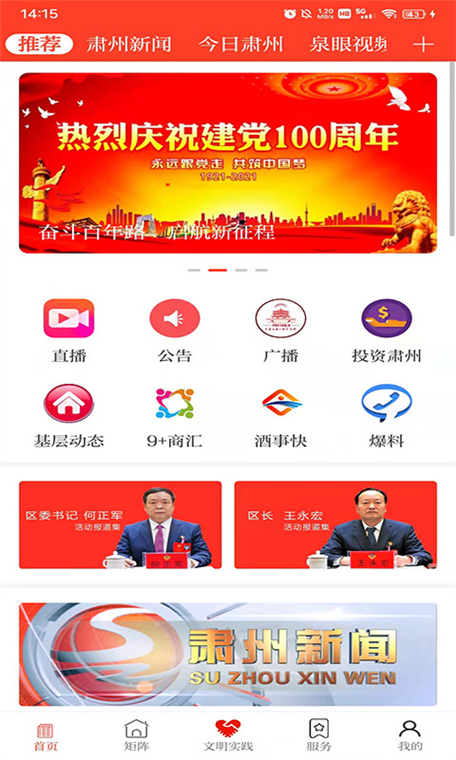Go to the 矩阵 bottom tab
This screenshot has width=456, height=760.
(137, 735)
